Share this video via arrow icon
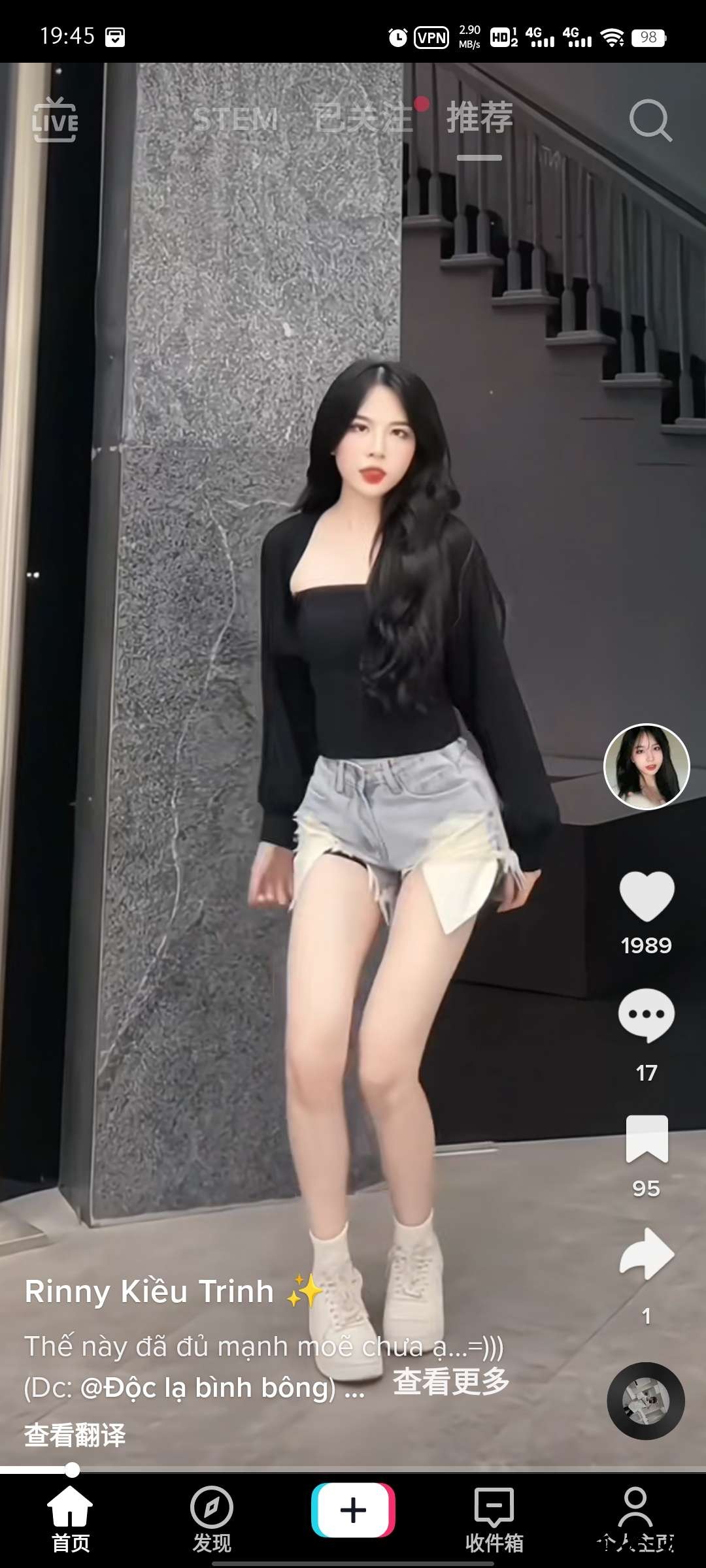 646,1253
